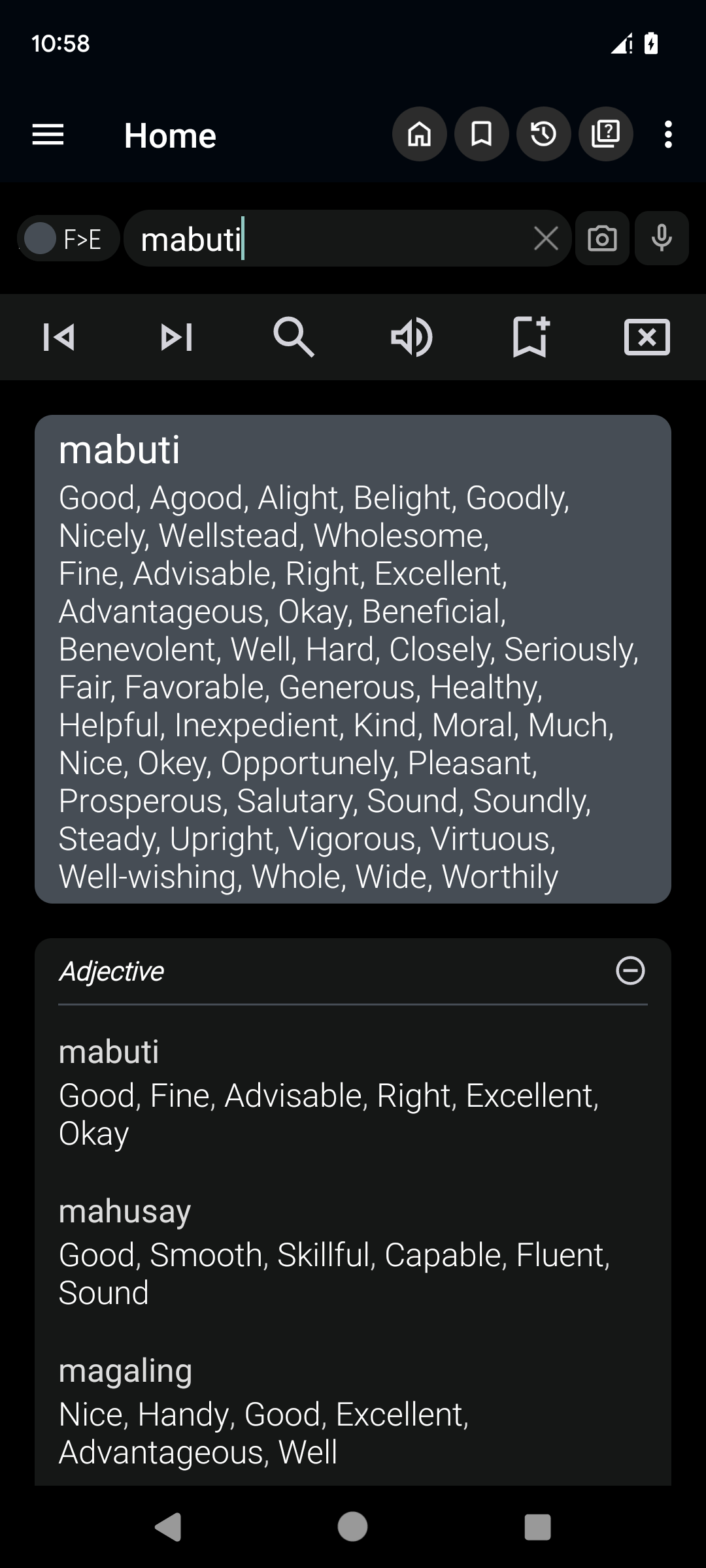Open the search history icon
Screen dimensions: 706x1568
[543, 135]
